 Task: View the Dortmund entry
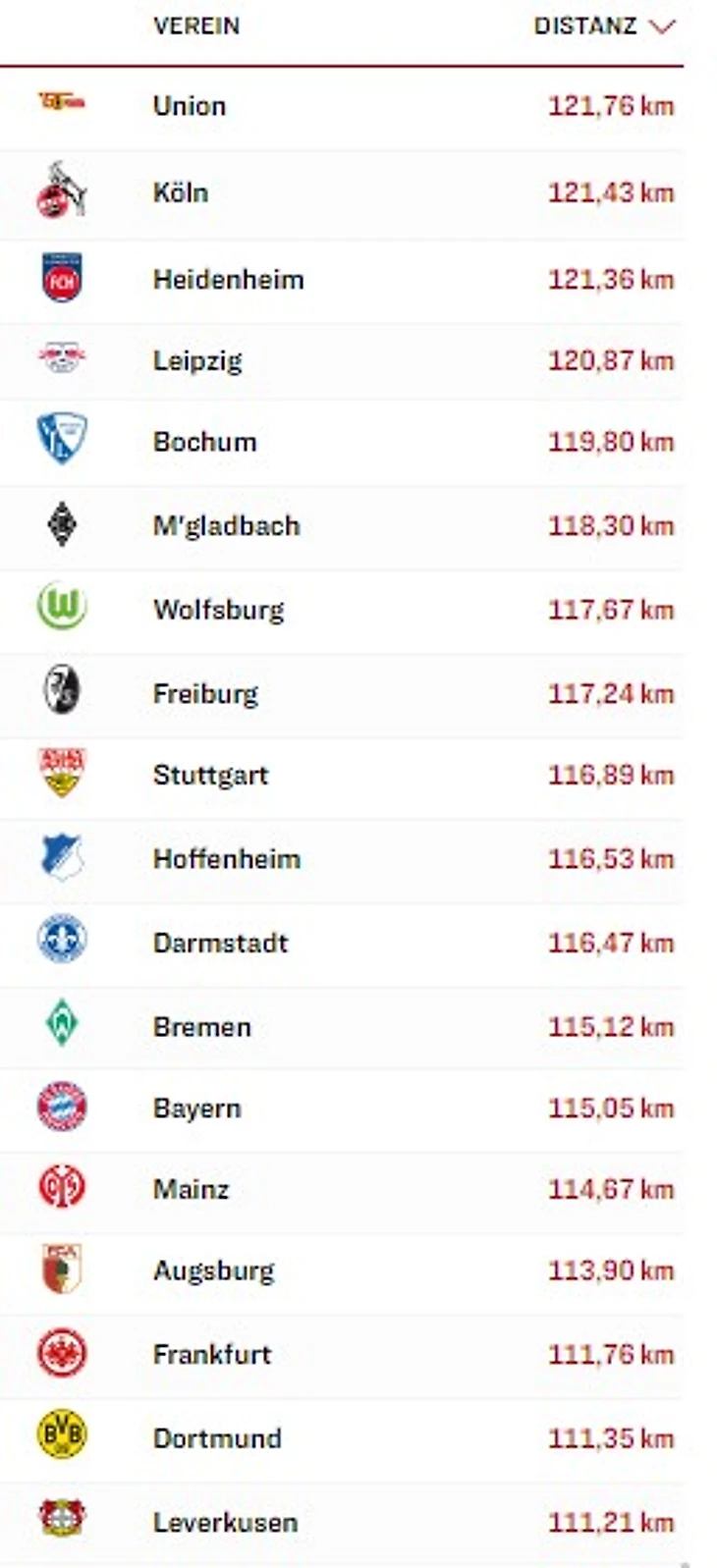(217, 1438)
